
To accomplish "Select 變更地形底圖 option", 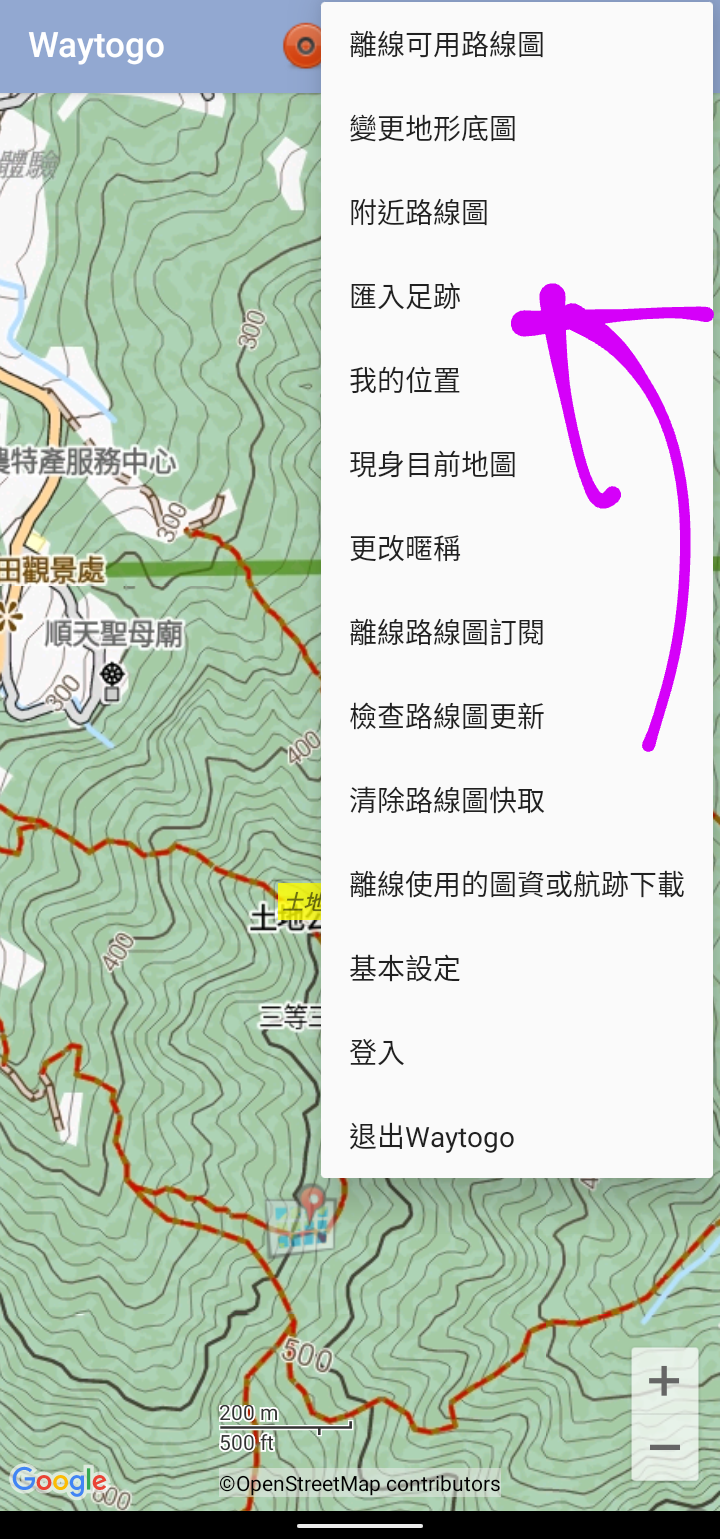I will [517, 129].
